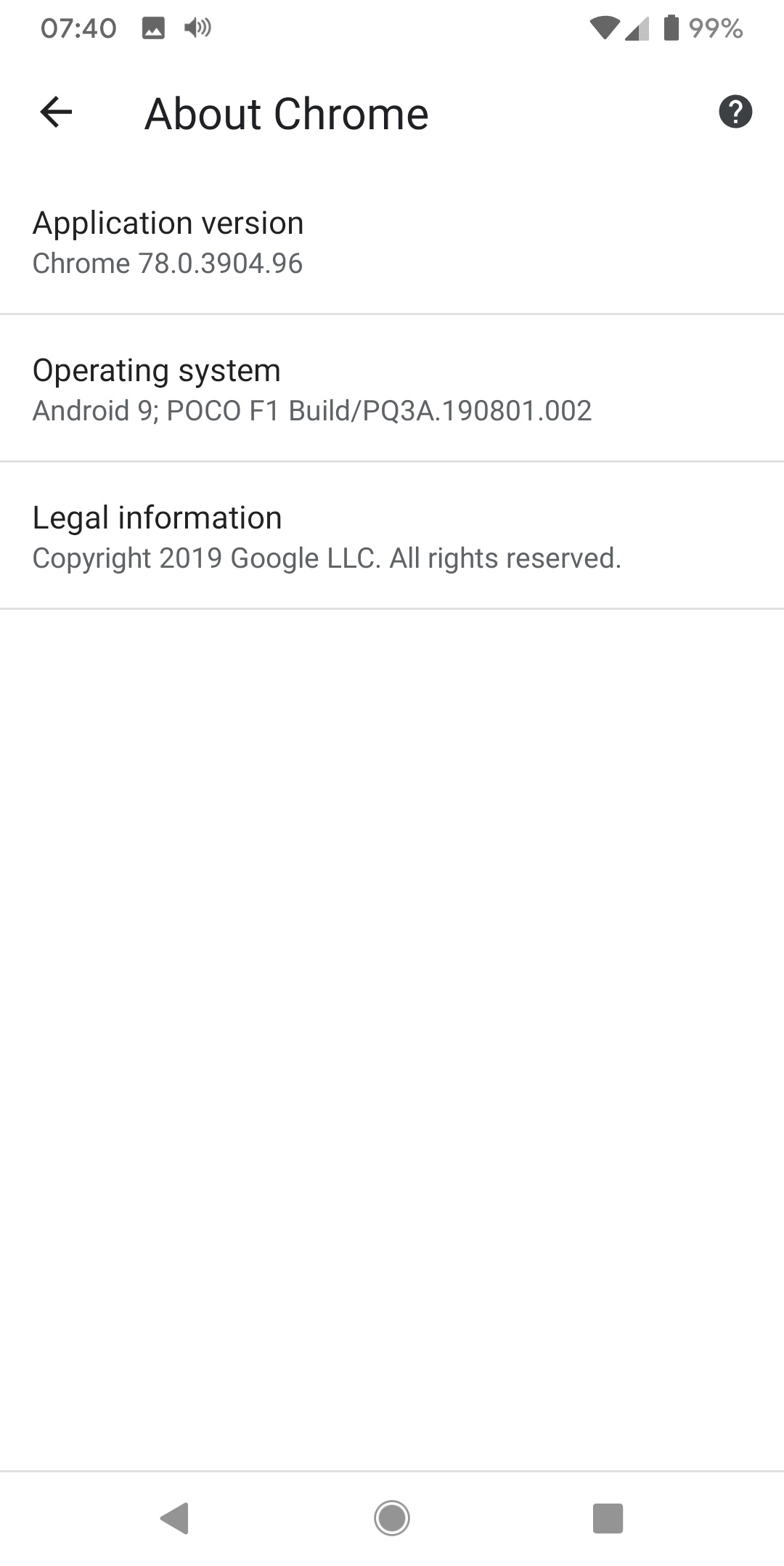
Task: Tap the system home button
Action: (x=392, y=1517)
